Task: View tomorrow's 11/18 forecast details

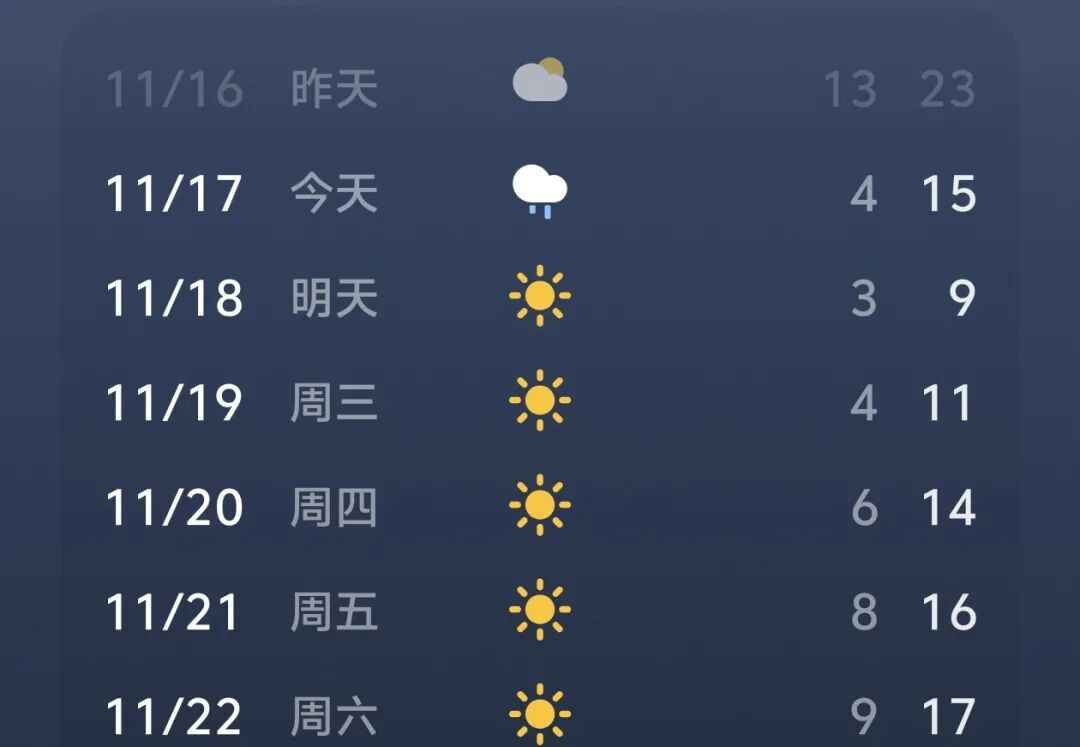Action: coord(540,298)
